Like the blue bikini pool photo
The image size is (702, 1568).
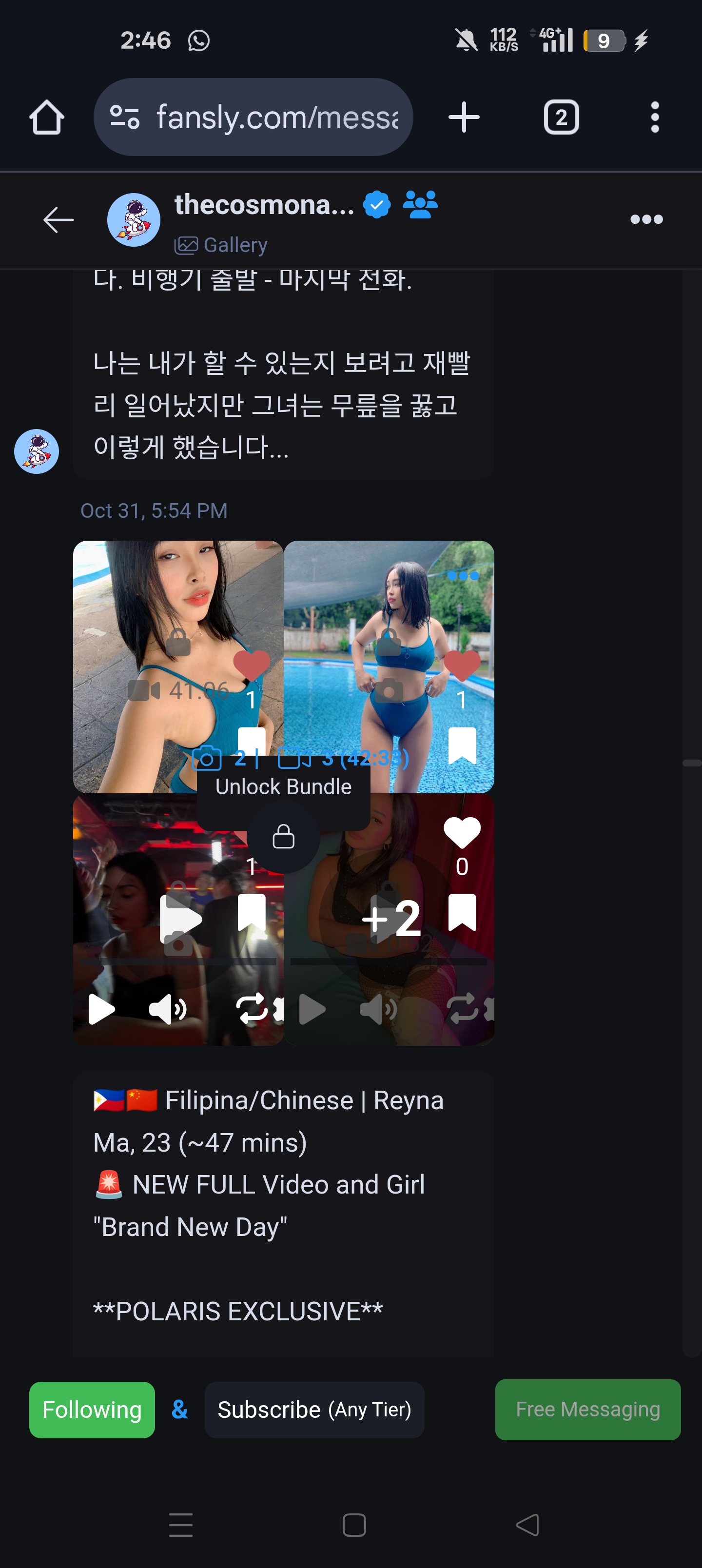462,665
